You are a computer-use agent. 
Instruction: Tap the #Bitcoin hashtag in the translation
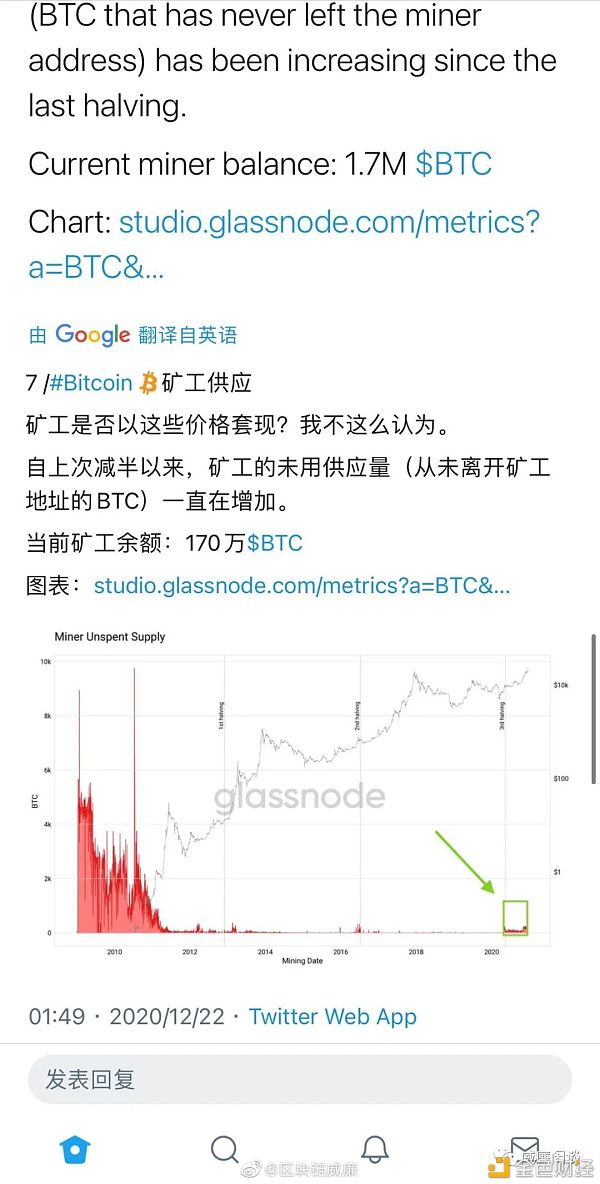[x=91, y=384]
